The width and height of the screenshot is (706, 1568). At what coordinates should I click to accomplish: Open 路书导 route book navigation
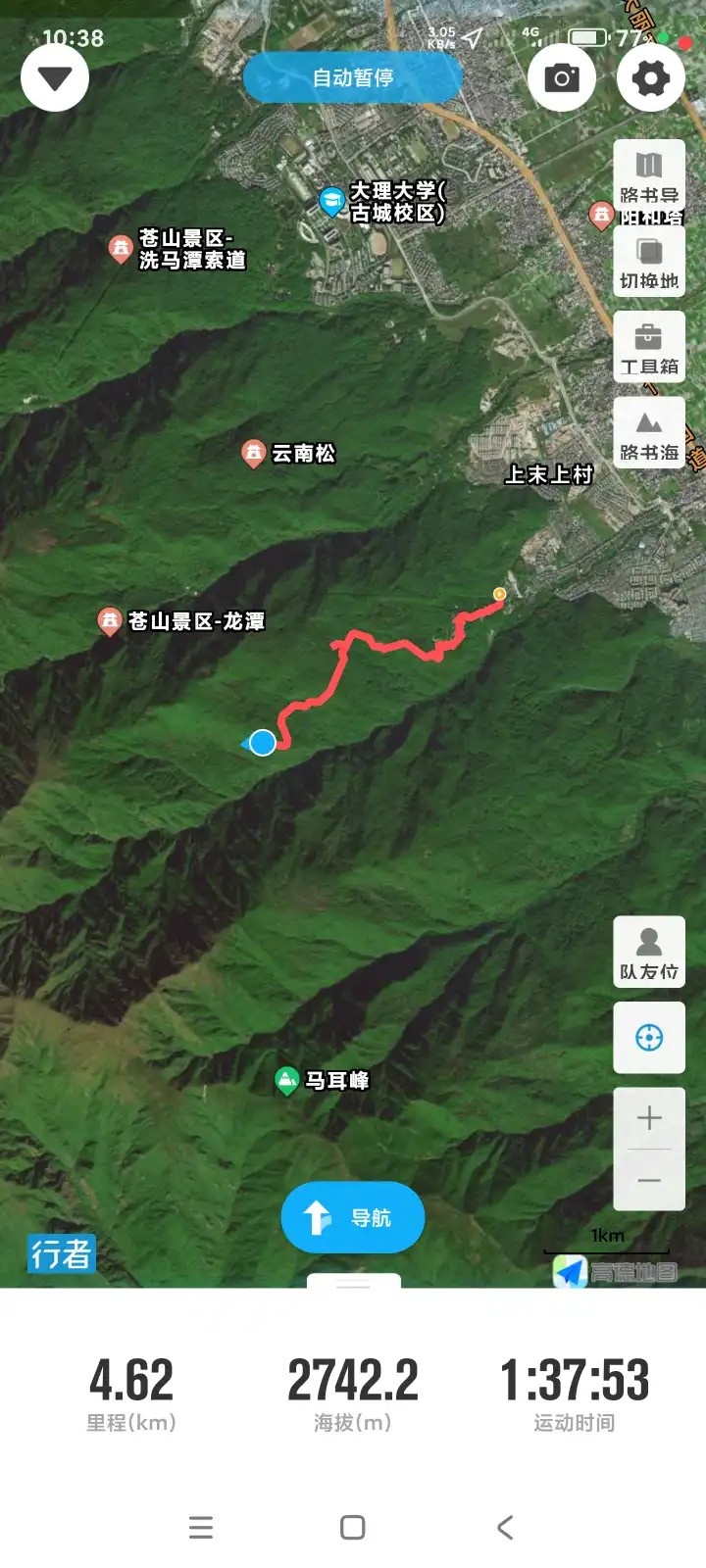click(648, 176)
